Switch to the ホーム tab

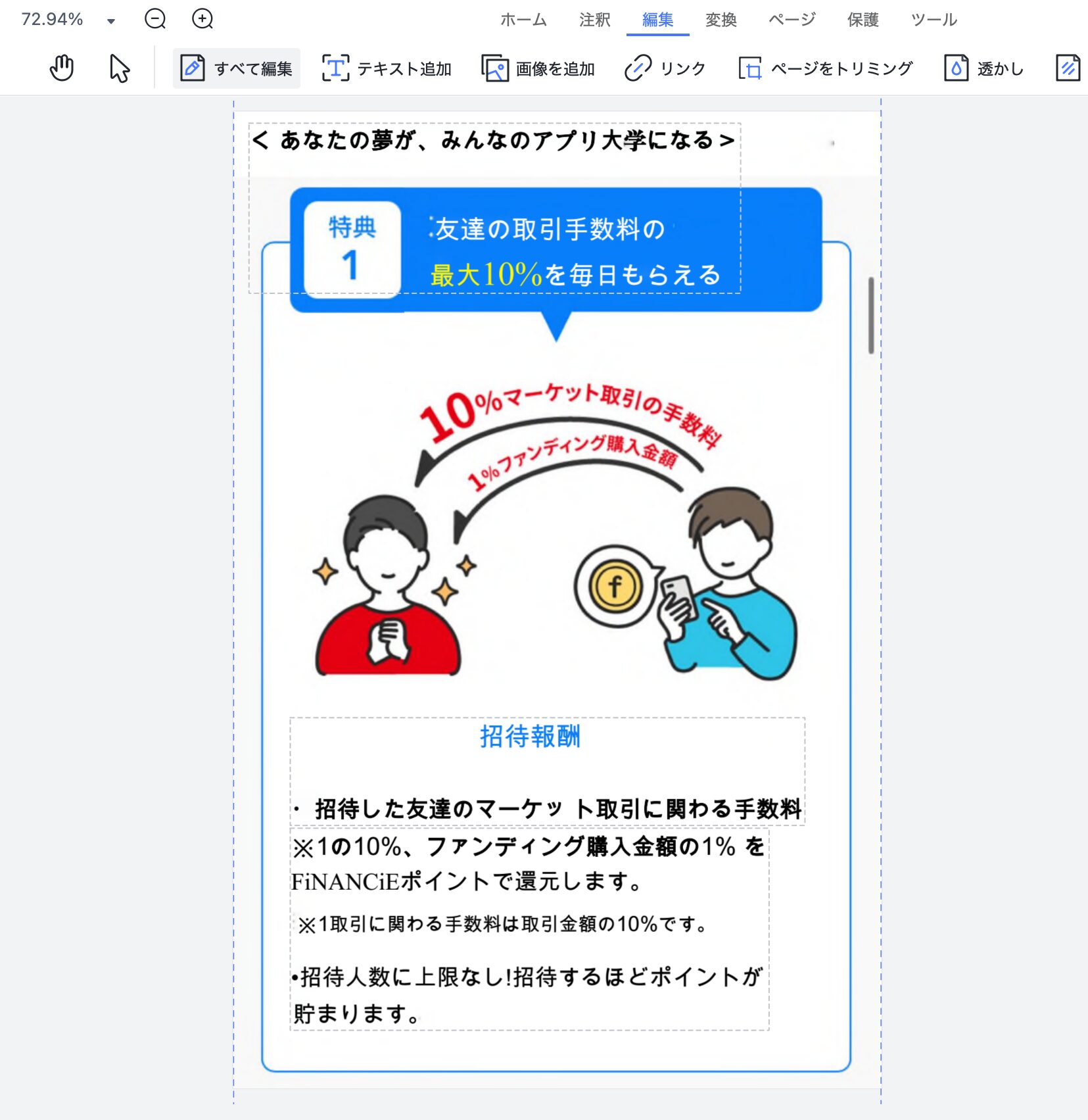coord(523,20)
